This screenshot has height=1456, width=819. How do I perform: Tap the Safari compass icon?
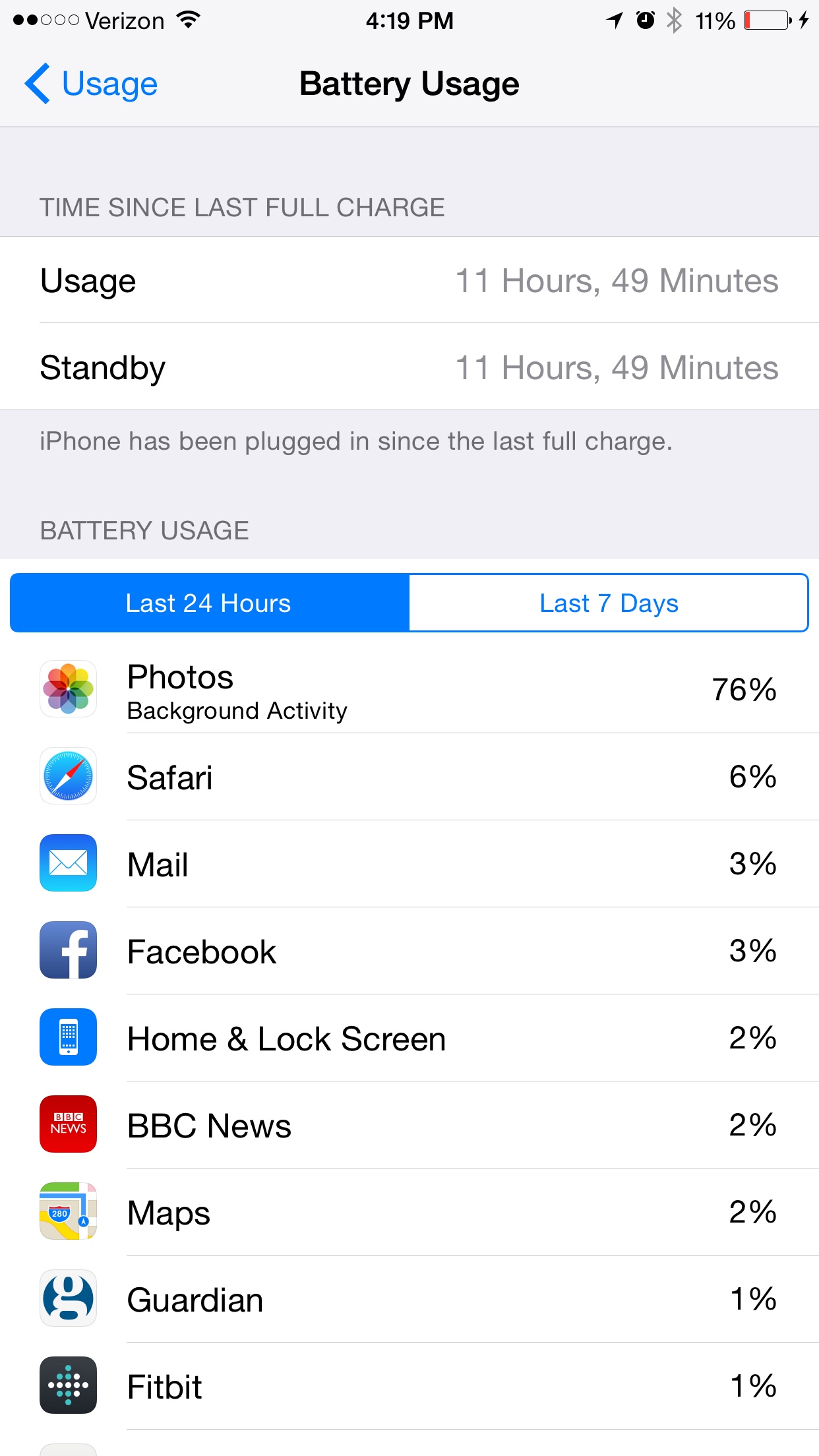[68, 777]
